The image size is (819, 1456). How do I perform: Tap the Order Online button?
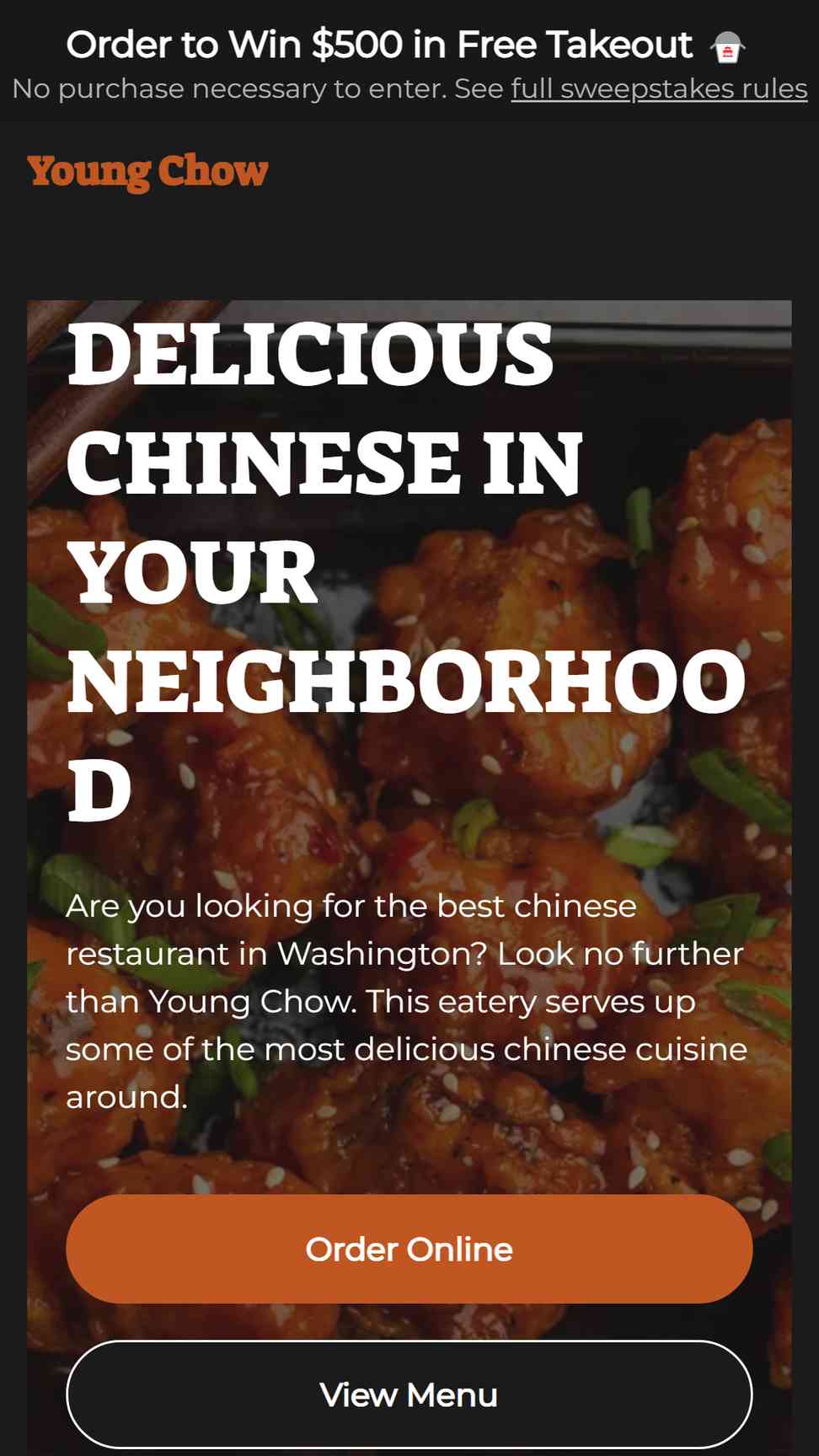coord(409,1249)
